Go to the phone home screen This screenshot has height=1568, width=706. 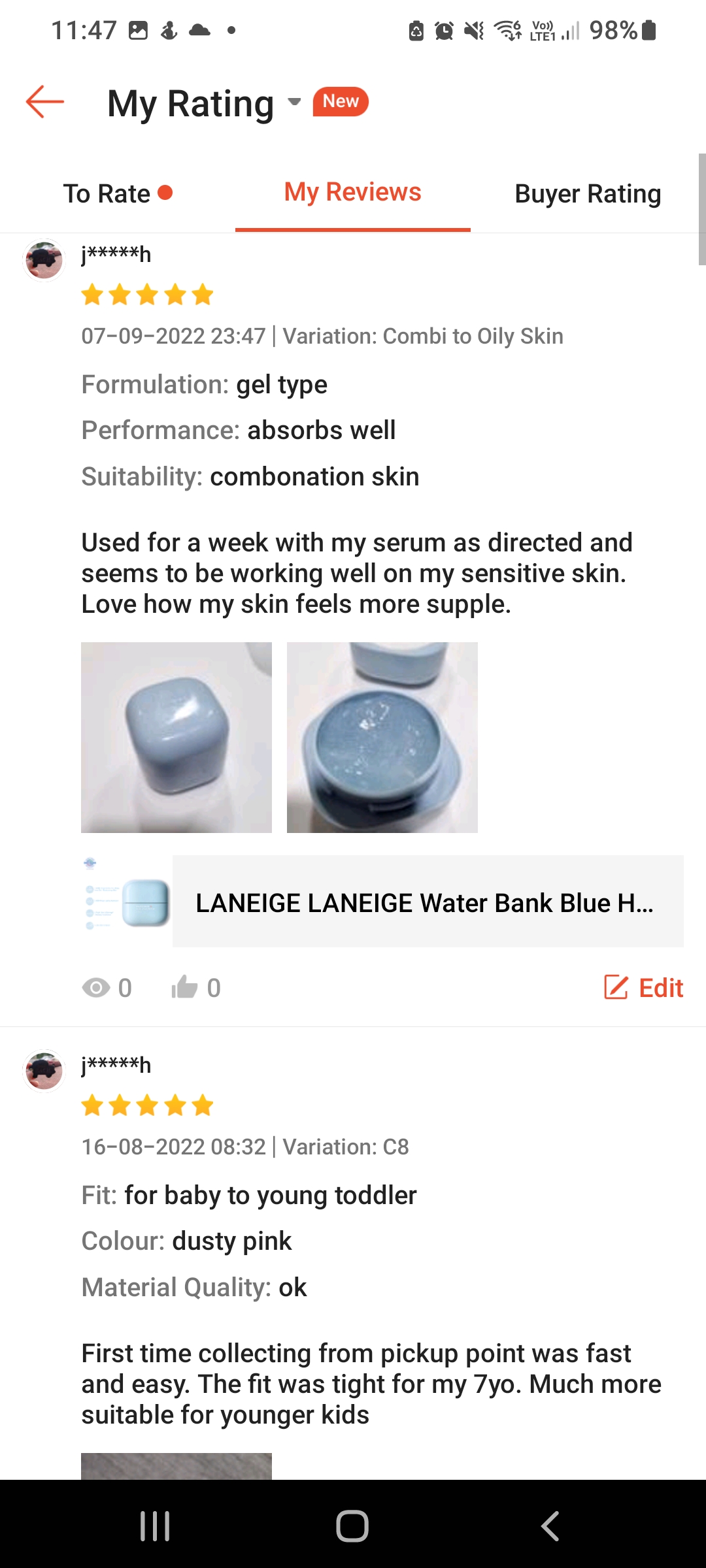tap(352, 1526)
